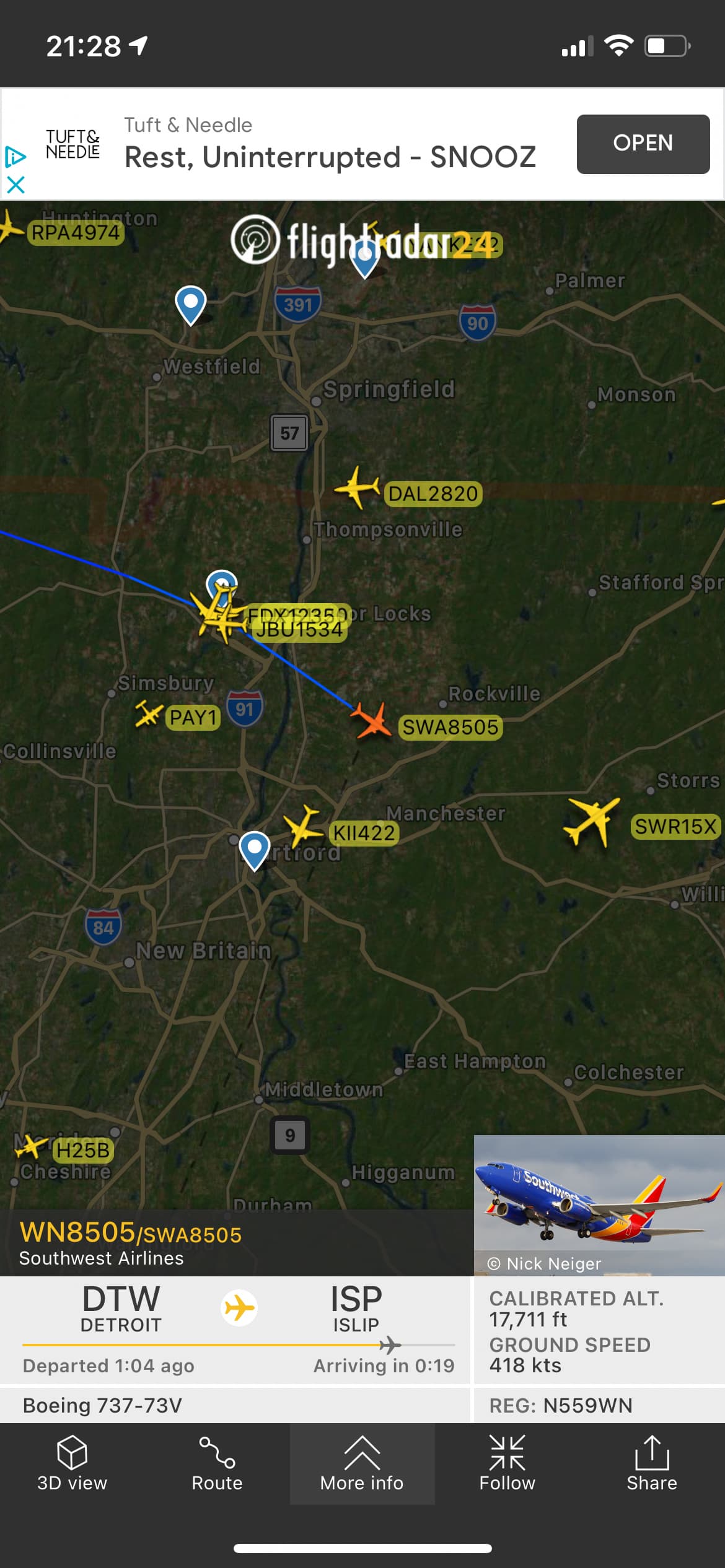Select flight JBU1534 on map
Image resolution: width=725 pixels, height=1568 pixels.
[x=299, y=630]
